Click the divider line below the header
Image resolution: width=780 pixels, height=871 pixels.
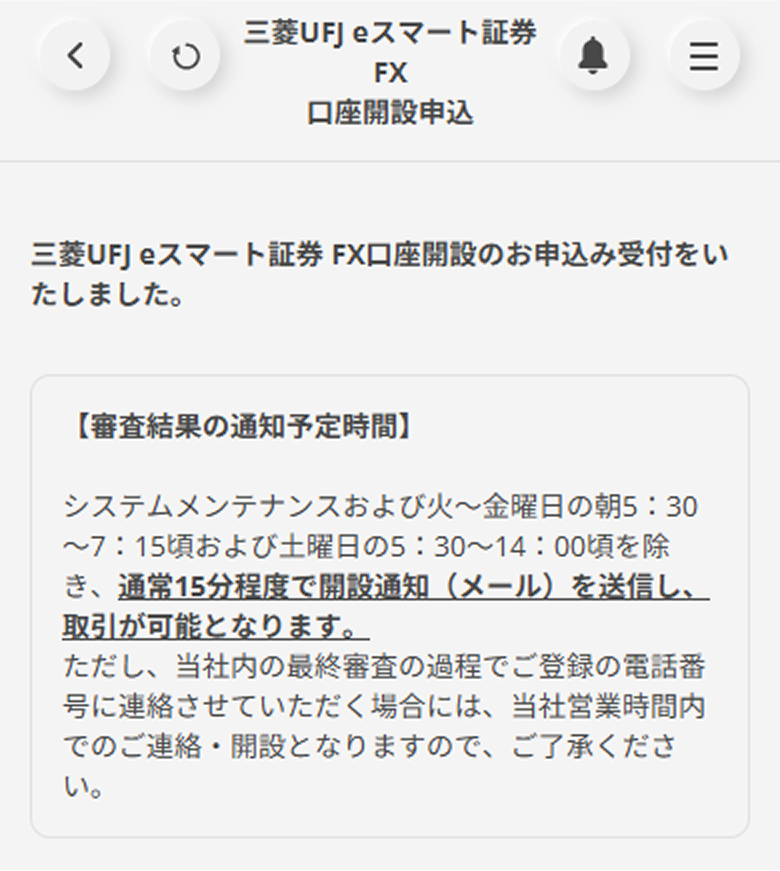(x=390, y=157)
